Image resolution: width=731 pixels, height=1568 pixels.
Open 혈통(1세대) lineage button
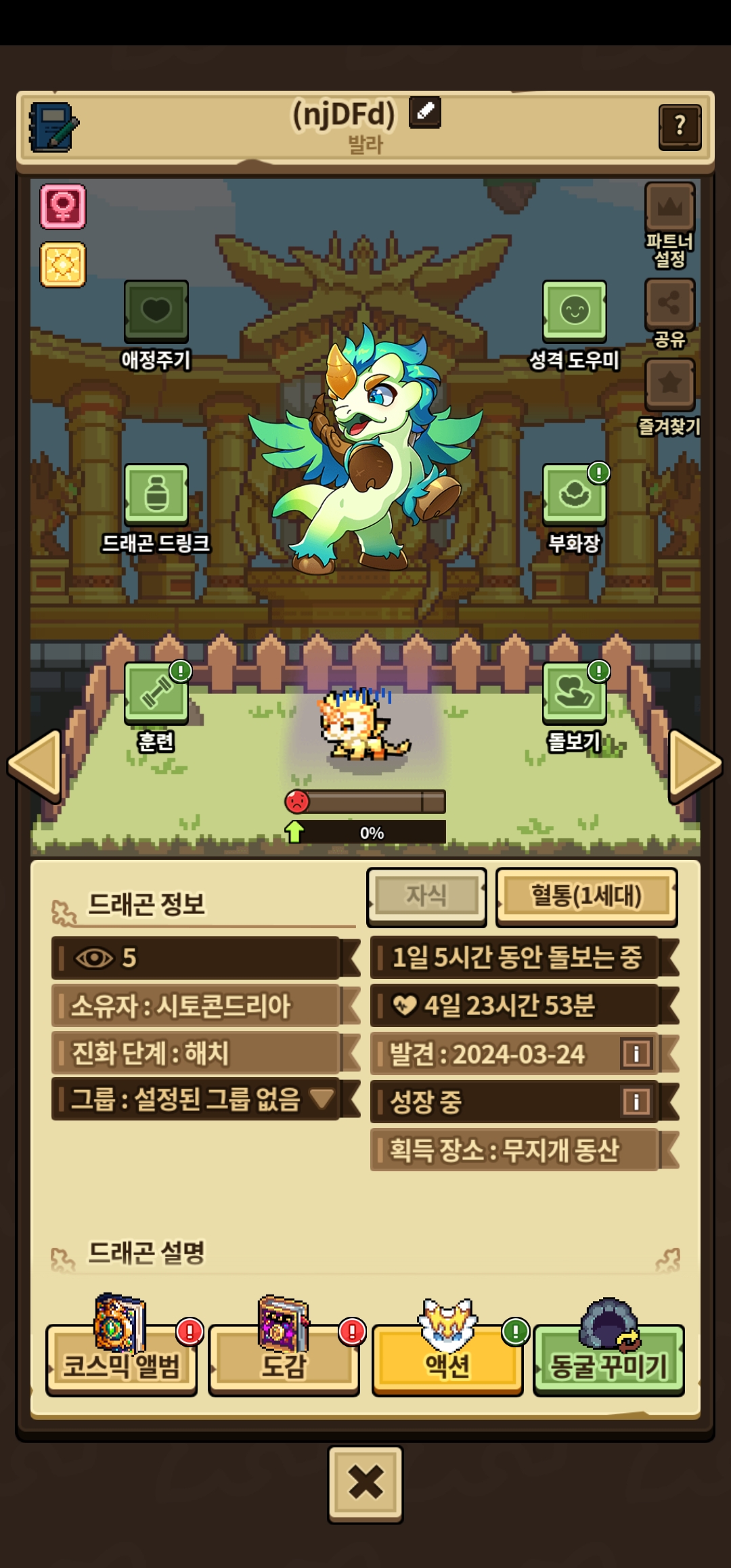tap(586, 896)
